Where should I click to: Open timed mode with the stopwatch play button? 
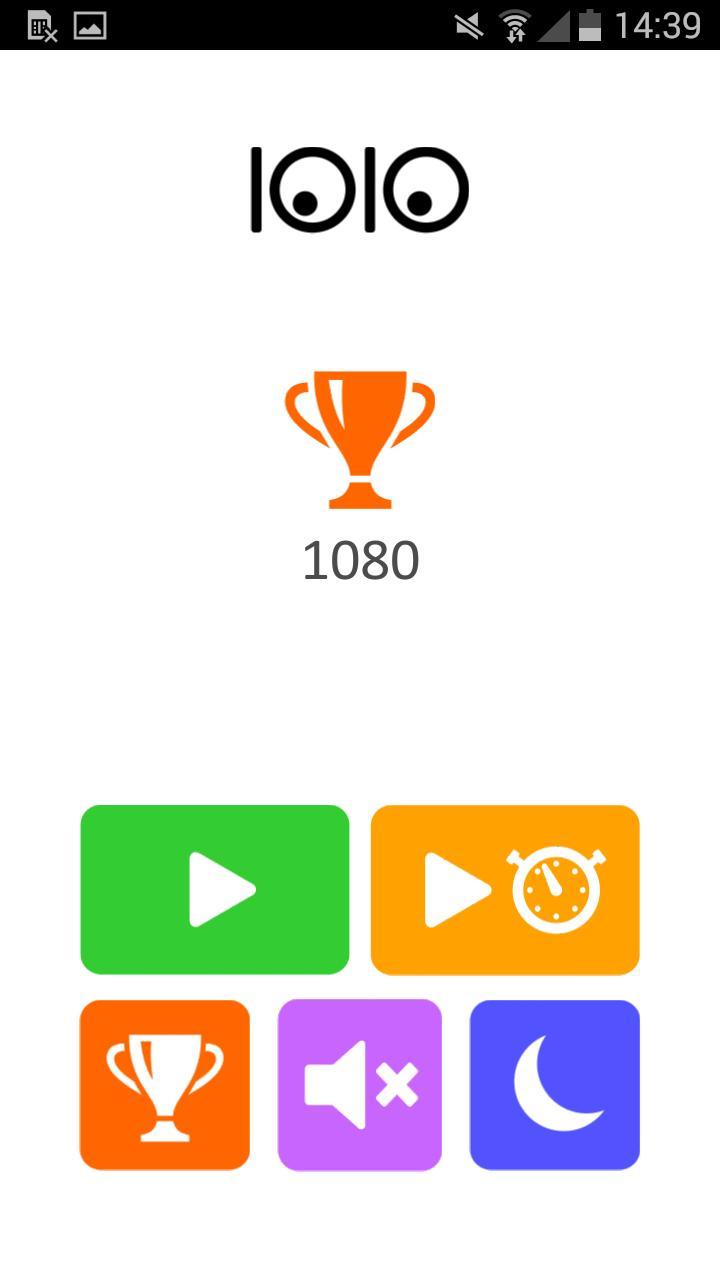coord(504,888)
